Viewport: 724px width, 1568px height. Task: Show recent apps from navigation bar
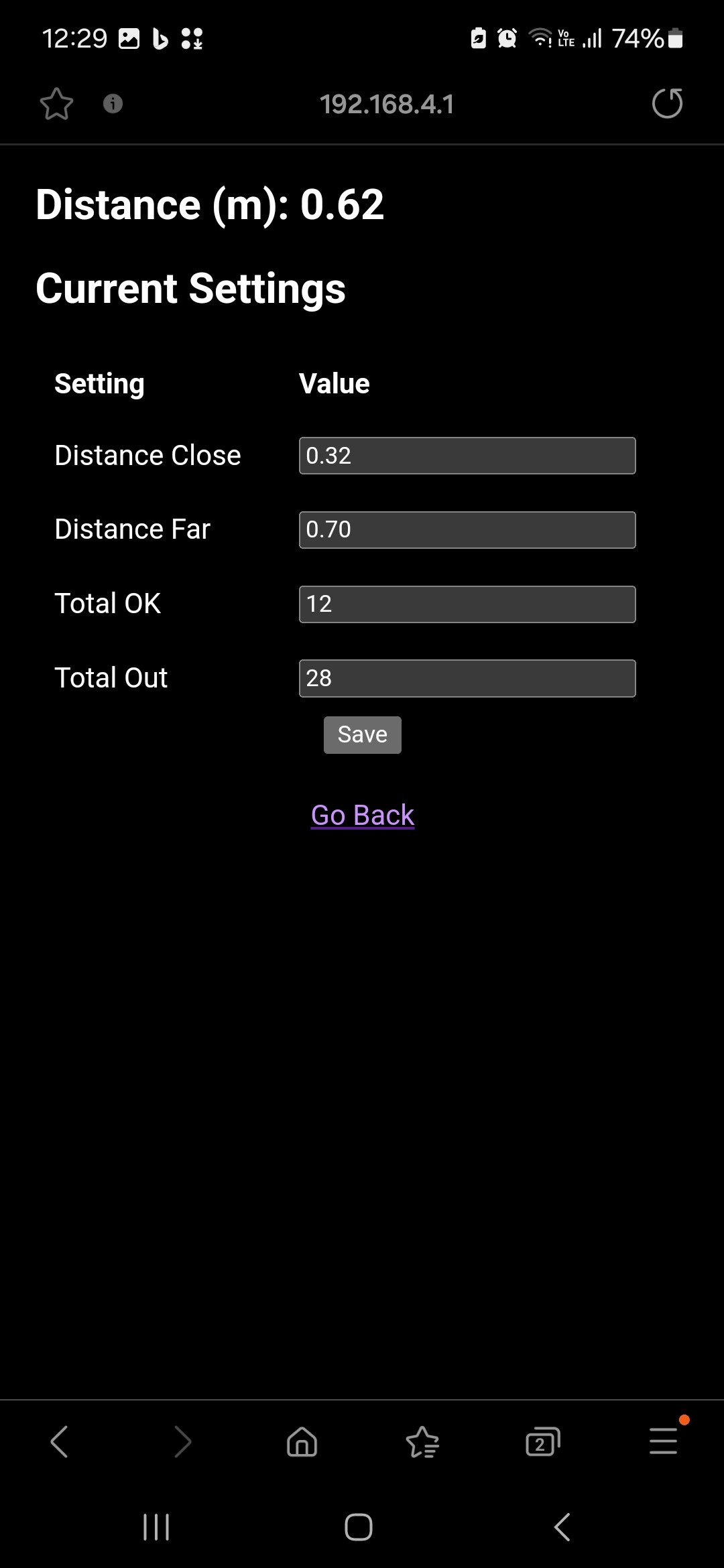click(156, 1527)
